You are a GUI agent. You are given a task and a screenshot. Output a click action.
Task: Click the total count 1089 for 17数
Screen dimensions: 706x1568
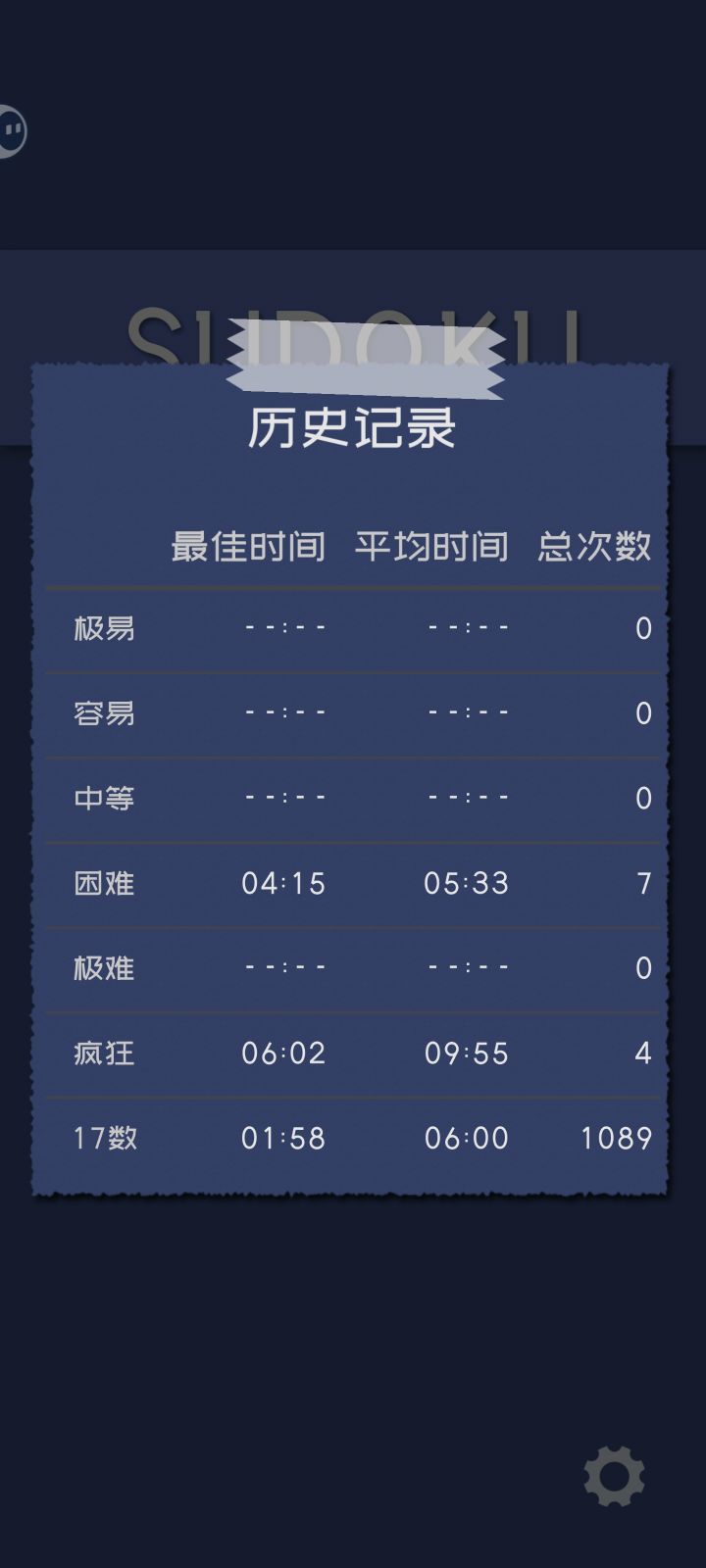pyautogui.click(x=614, y=1137)
